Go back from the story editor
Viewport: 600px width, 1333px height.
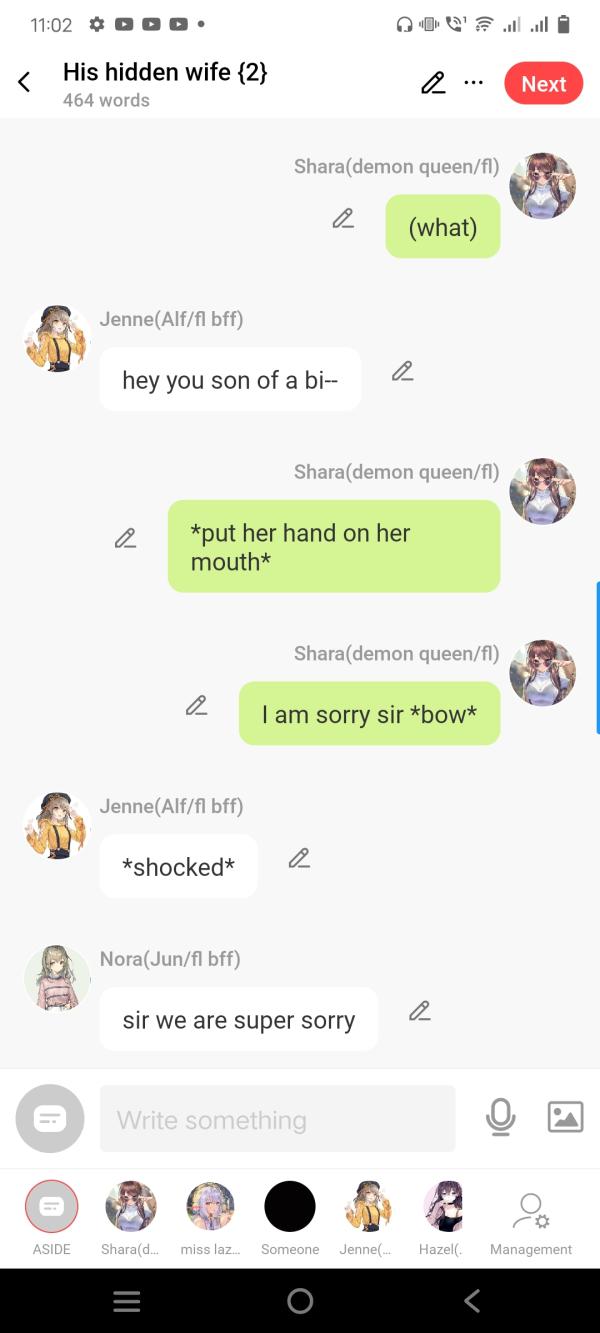coord(25,83)
